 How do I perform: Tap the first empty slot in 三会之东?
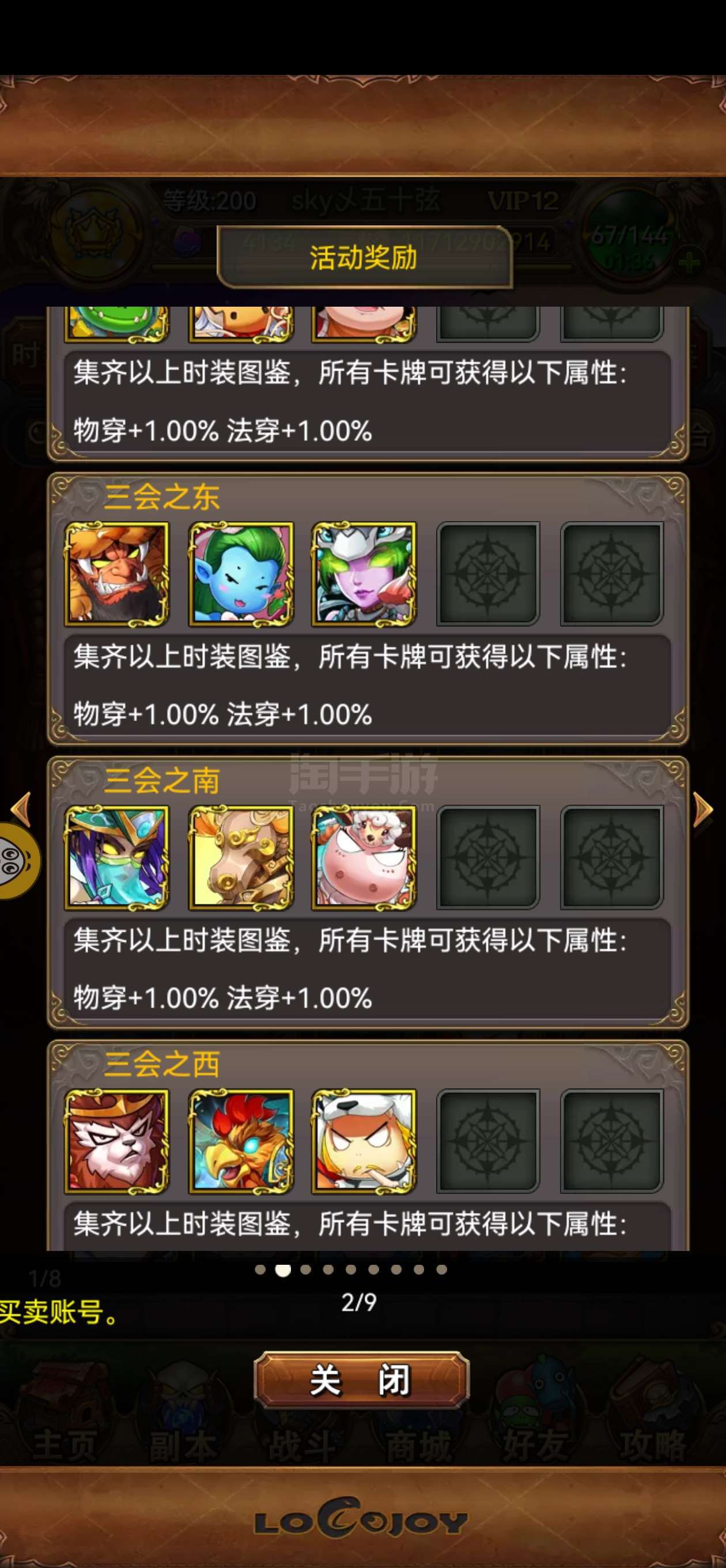pyautogui.click(x=488, y=574)
